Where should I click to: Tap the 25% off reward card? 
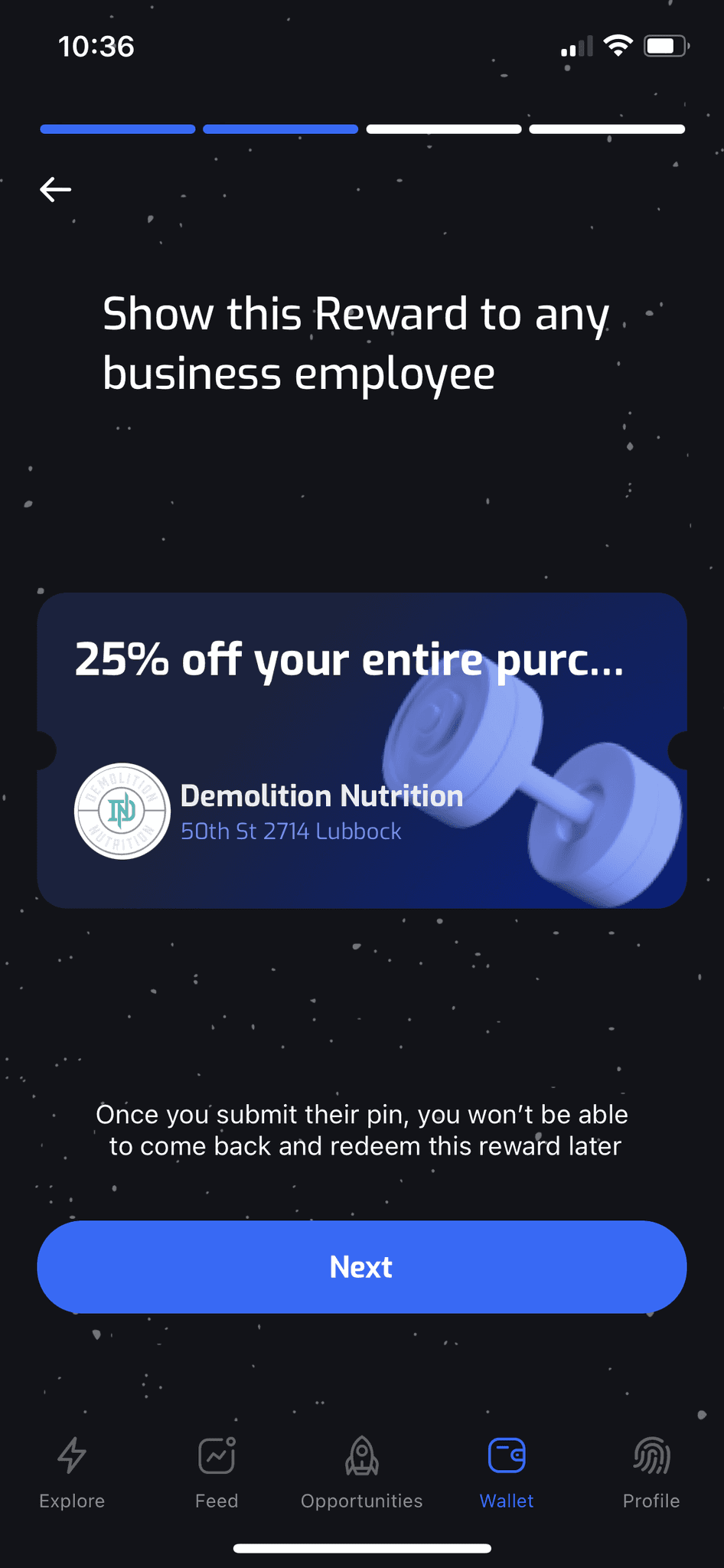tap(361, 746)
